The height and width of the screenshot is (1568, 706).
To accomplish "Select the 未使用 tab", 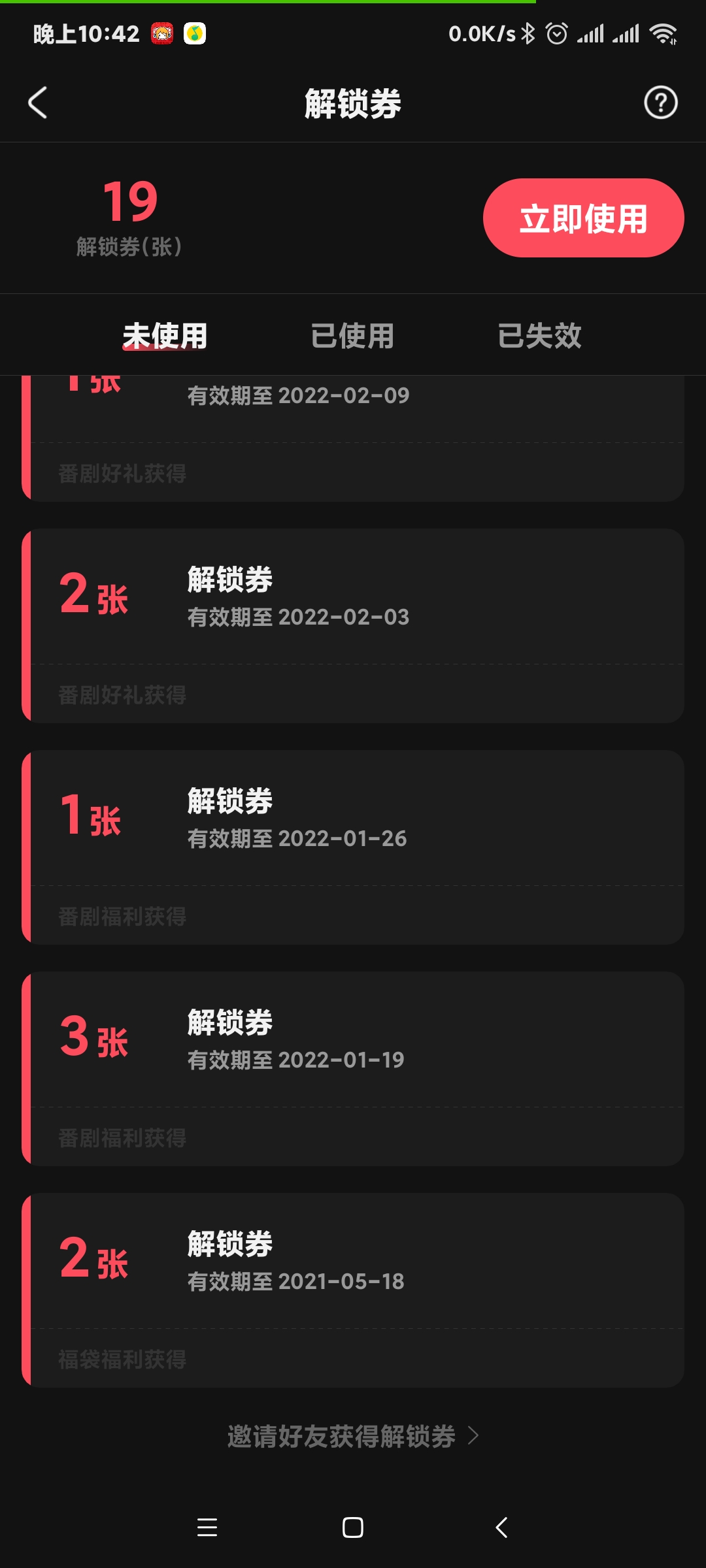I will pyautogui.click(x=165, y=336).
